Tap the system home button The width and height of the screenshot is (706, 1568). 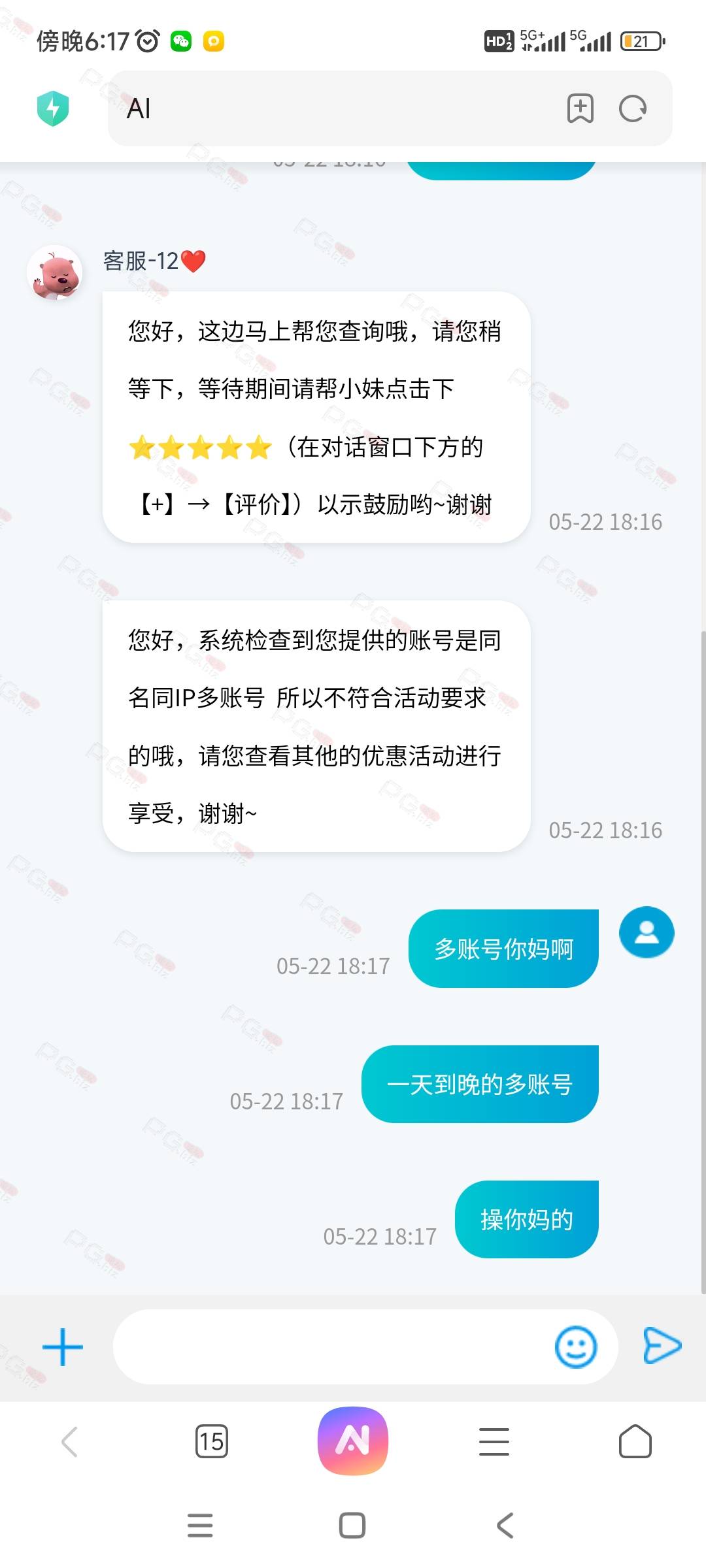click(352, 1526)
